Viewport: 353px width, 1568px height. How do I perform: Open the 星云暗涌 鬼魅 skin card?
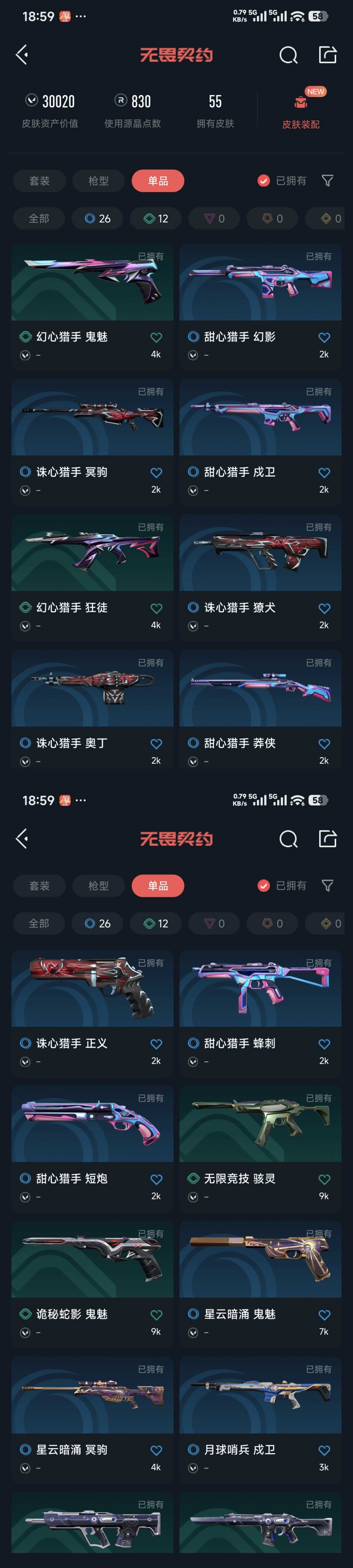[x=261, y=1284]
